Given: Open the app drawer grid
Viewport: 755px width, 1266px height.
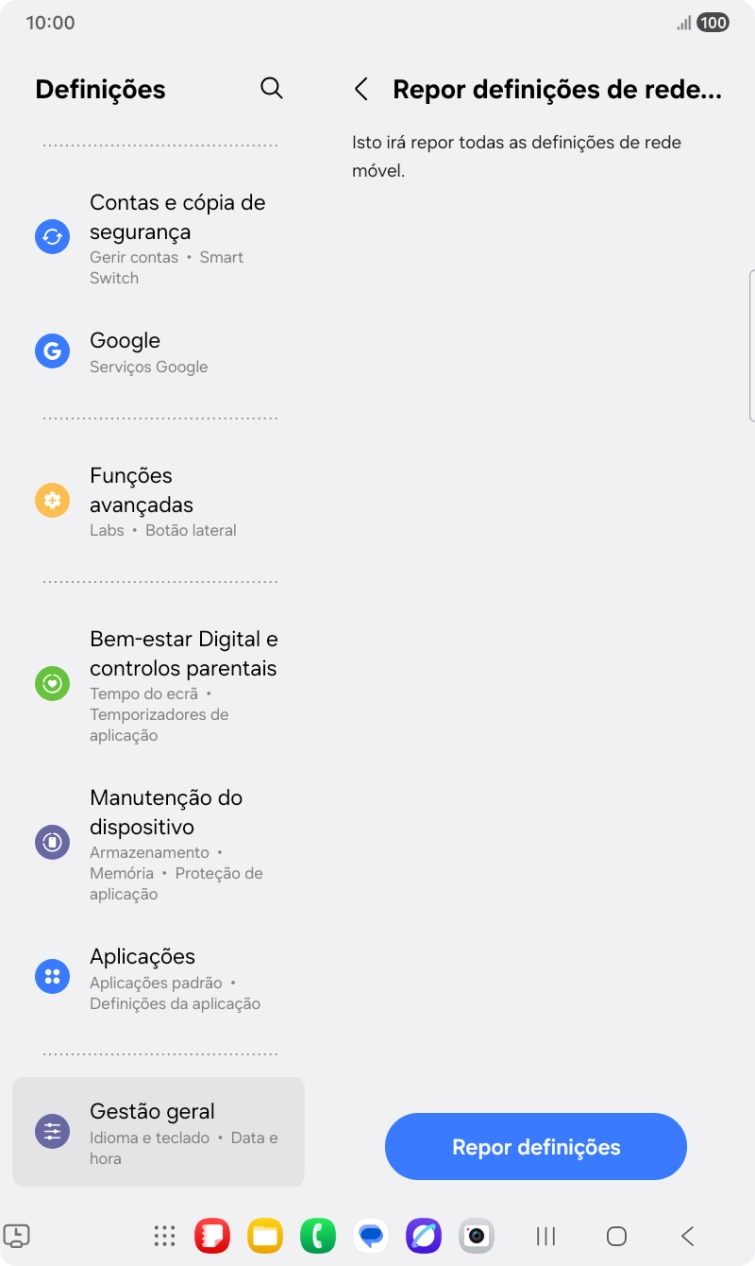Looking at the screenshot, I should (x=164, y=1237).
